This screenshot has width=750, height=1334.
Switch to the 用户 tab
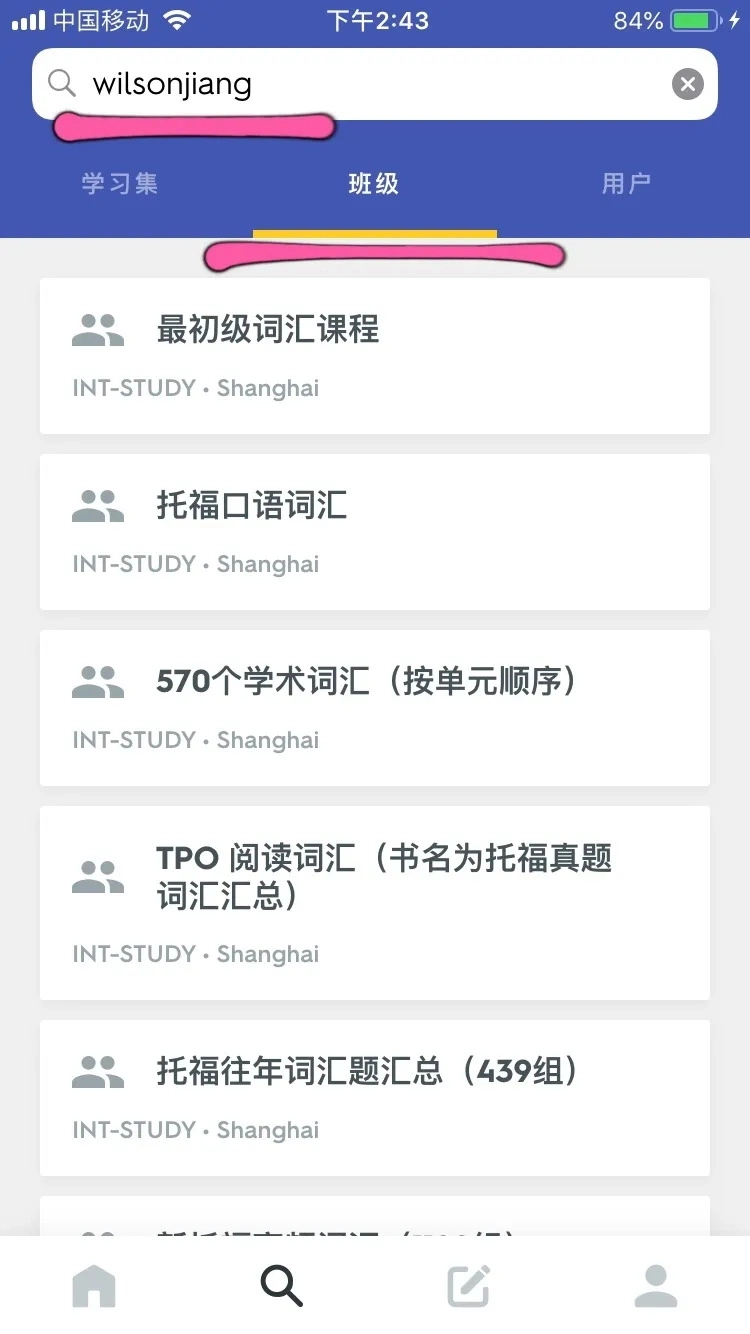click(x=626, y=184)
